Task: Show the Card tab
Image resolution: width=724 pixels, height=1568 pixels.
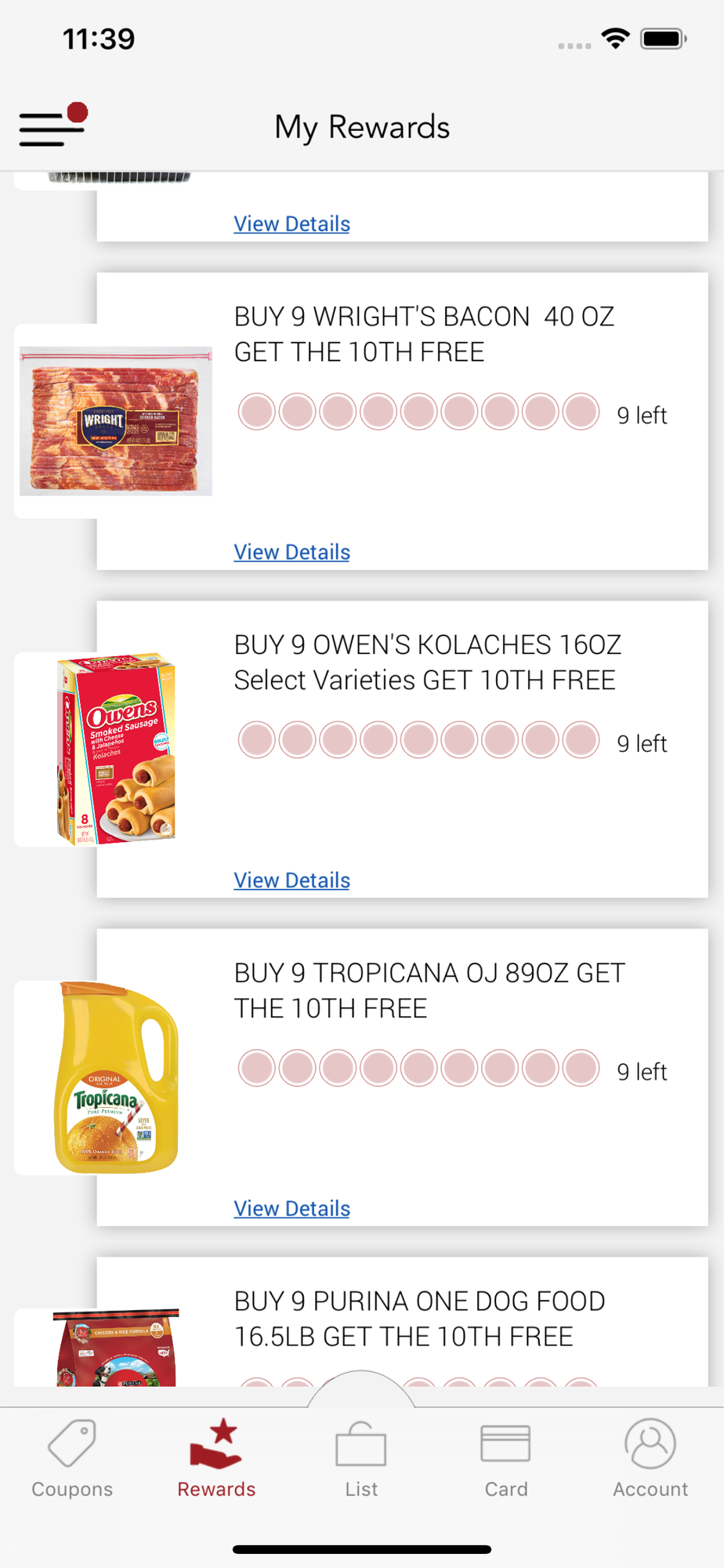Action: click(506, 1458)
